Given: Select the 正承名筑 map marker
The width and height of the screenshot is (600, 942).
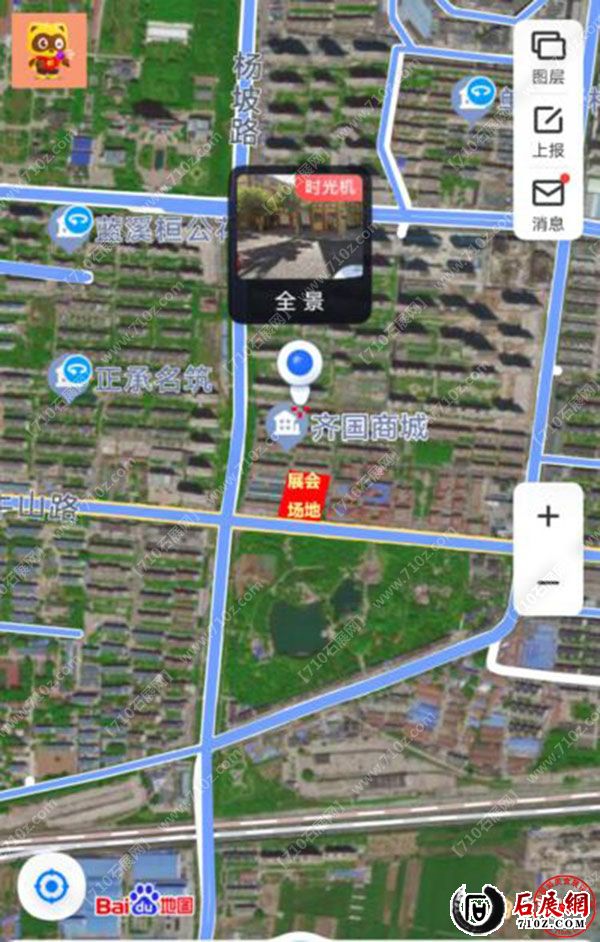Looking at the screenshot, I should point(72,375).
